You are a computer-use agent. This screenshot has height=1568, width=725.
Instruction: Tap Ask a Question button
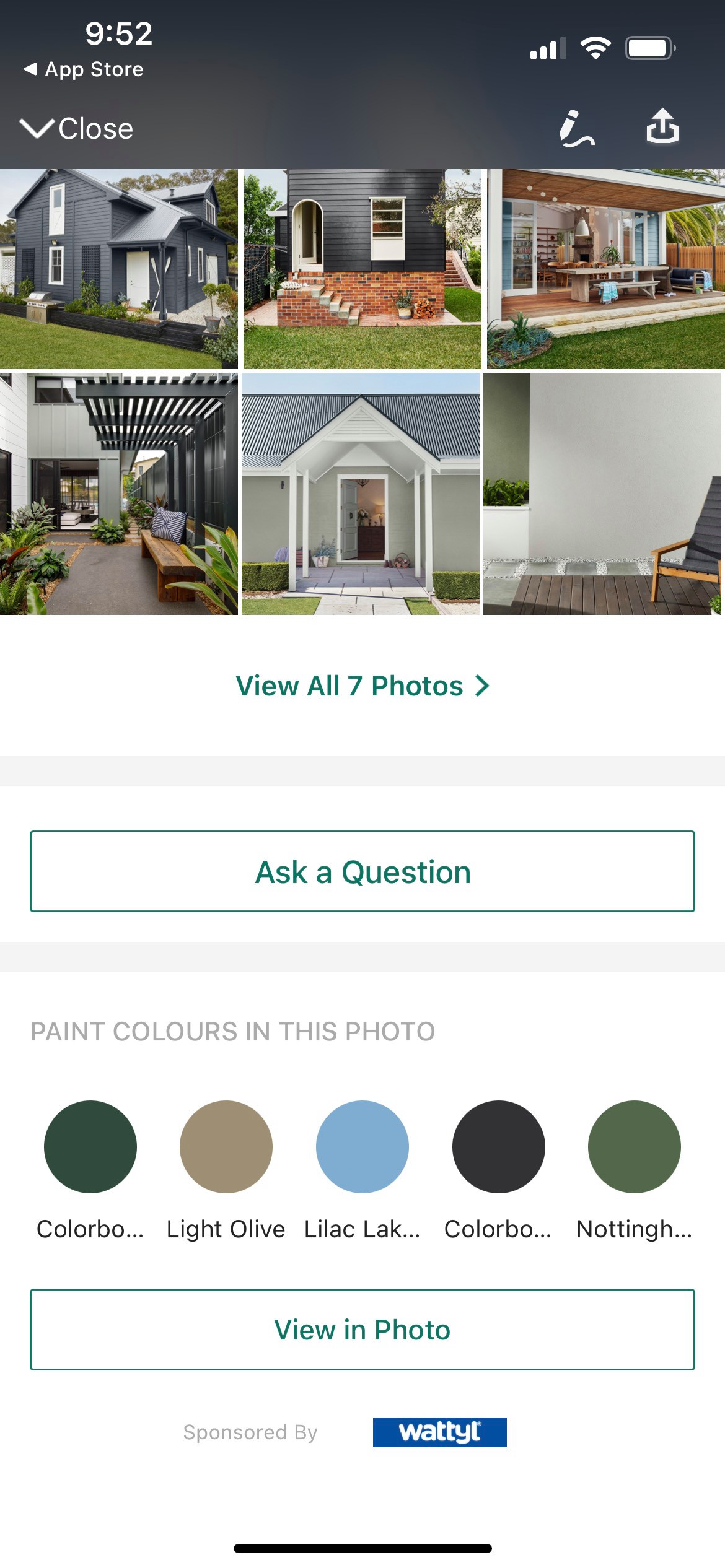362,871
